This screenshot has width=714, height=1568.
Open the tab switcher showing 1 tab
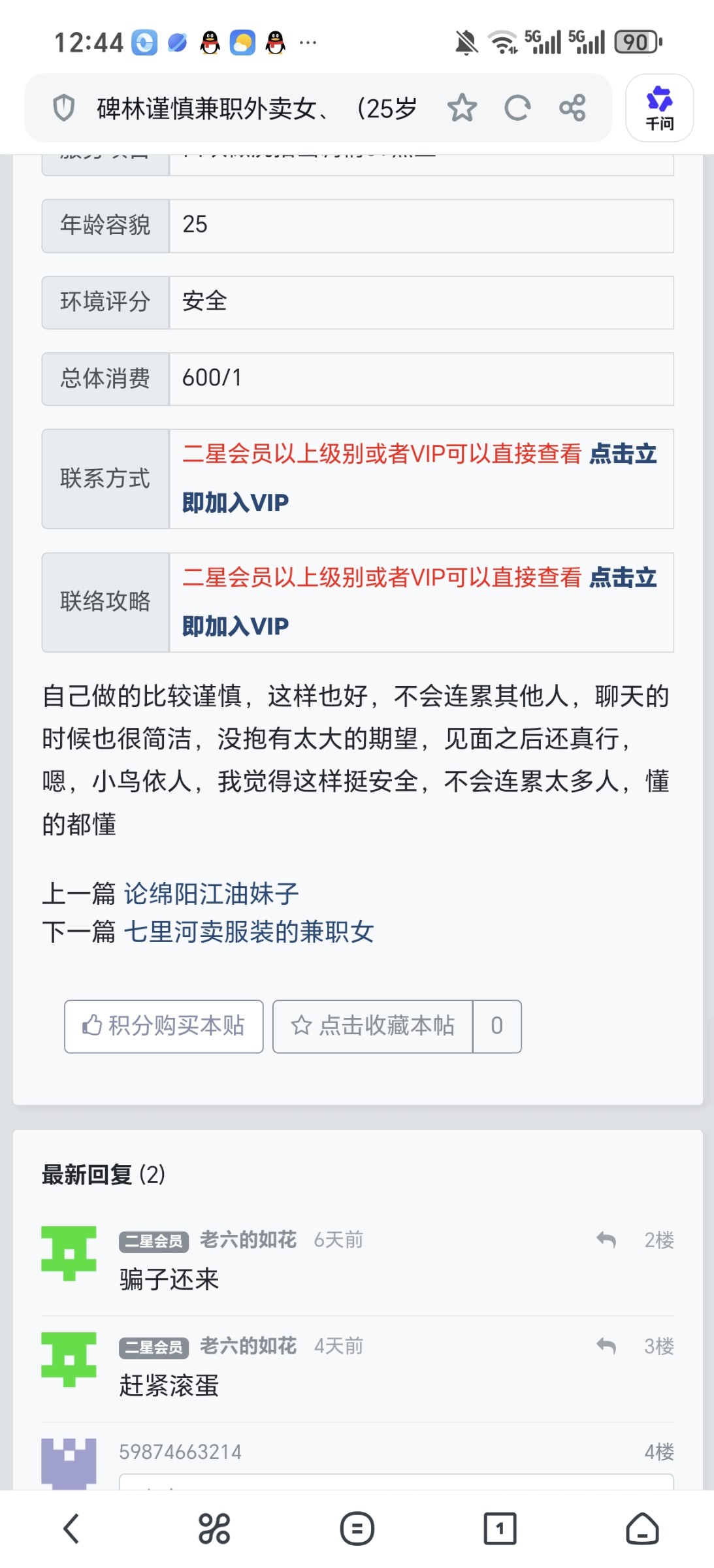coord(500,1529)
